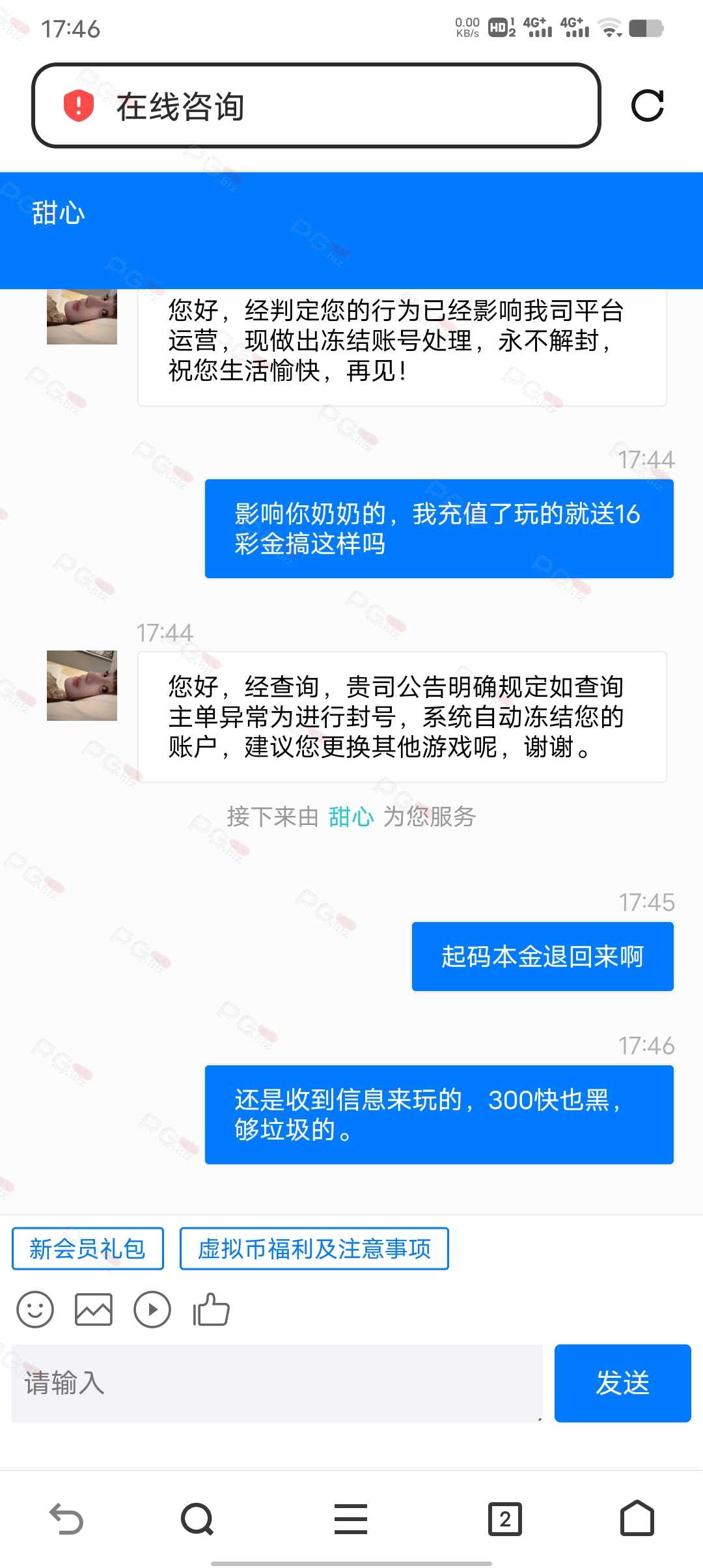Rate the service with thumbs-up icon
703x1568 pixels.
211,1309
